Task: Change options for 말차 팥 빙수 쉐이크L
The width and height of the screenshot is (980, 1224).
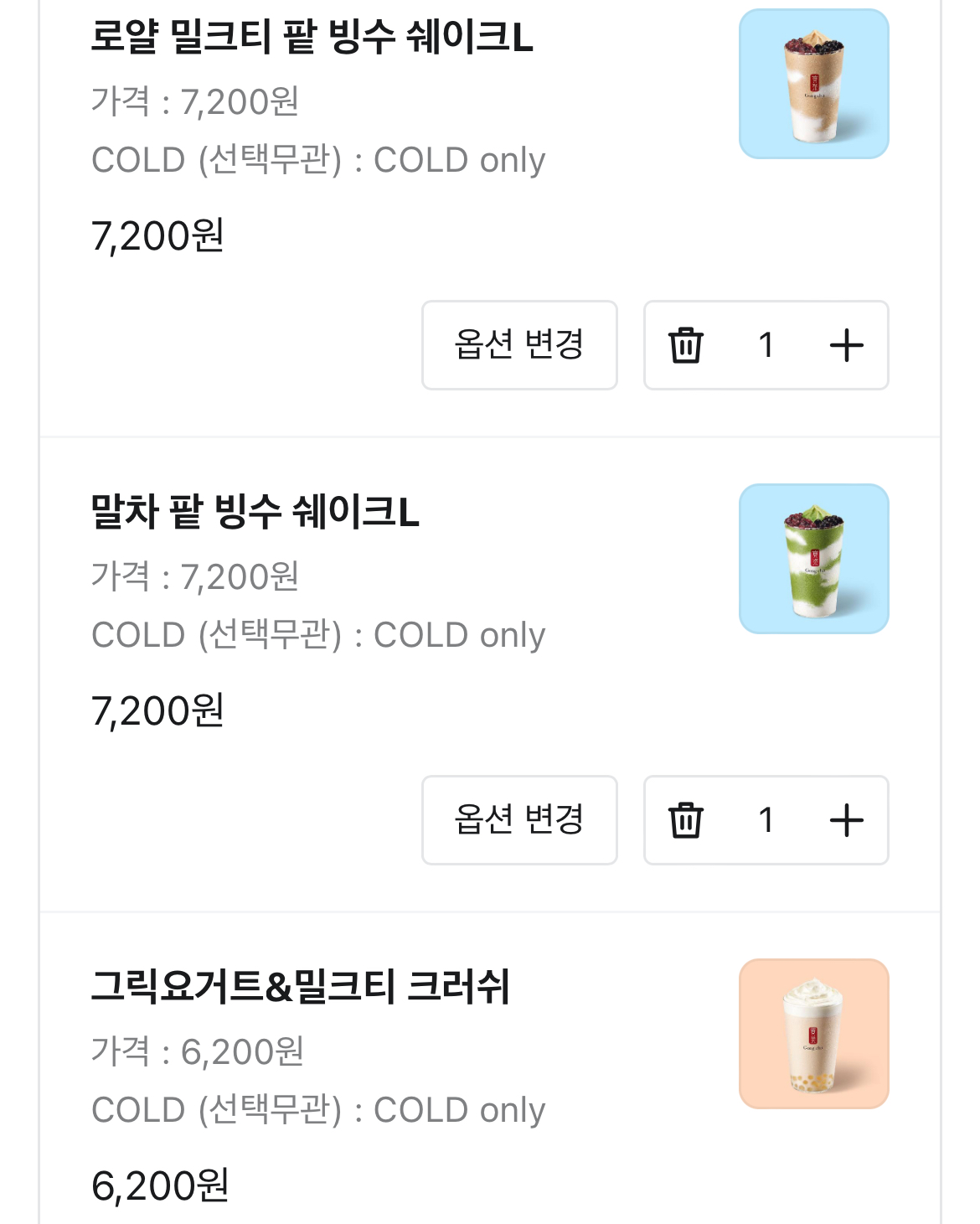Action: pos(519,820)
